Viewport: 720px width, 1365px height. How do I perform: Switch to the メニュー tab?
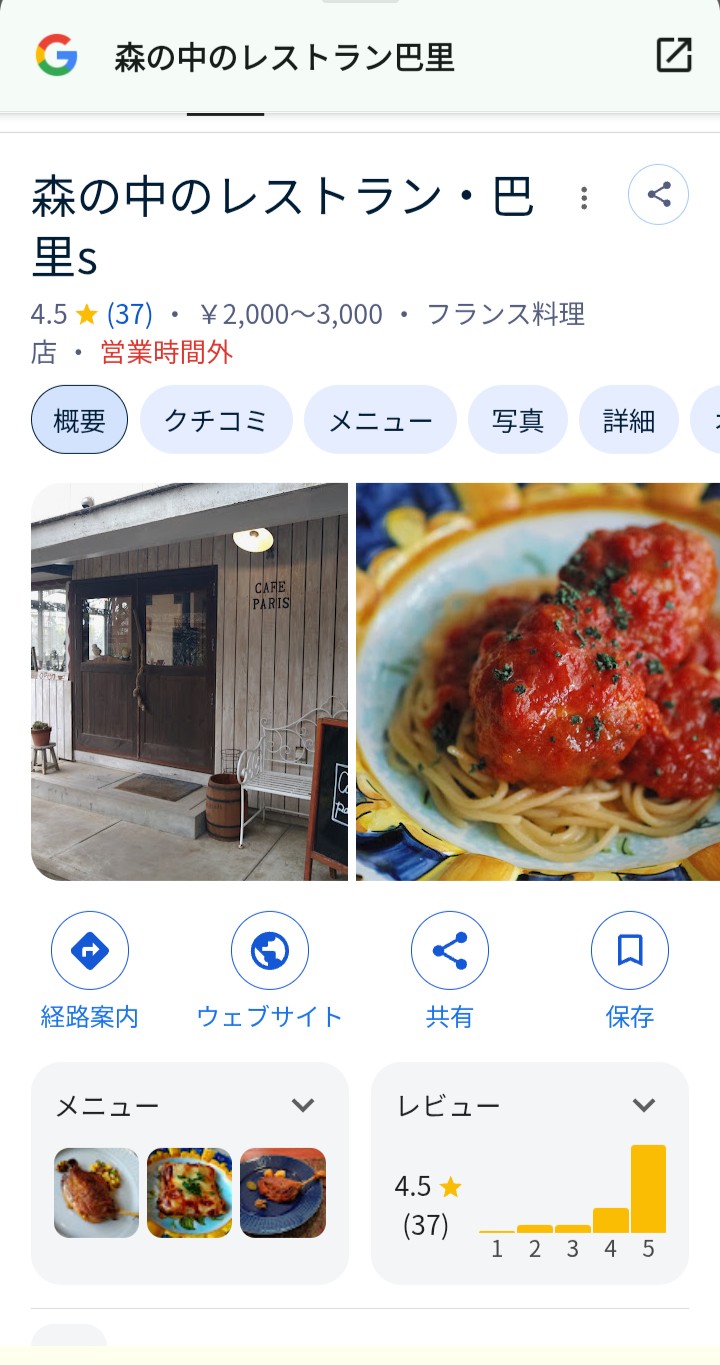click(380, 420)
